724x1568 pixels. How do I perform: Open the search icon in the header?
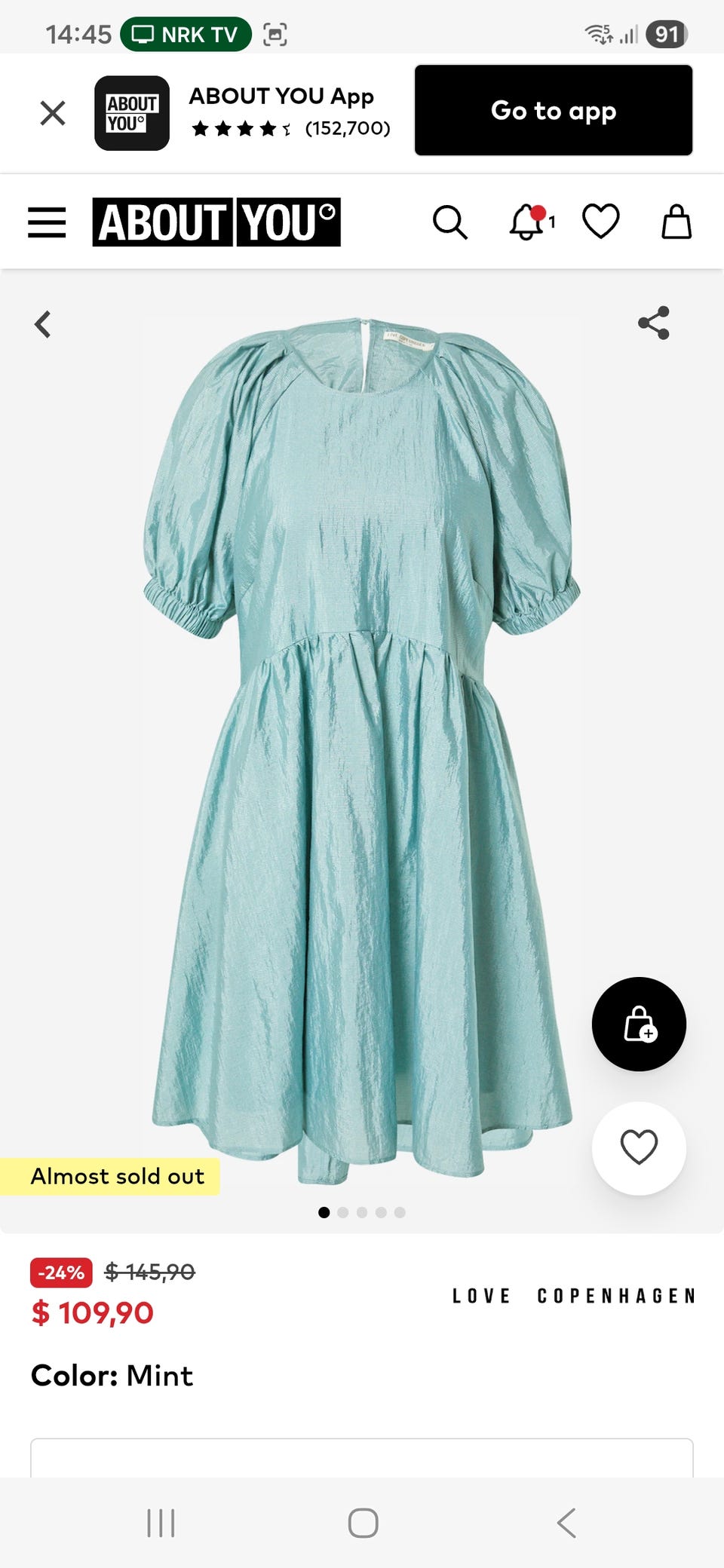click(x=449, y=222)
